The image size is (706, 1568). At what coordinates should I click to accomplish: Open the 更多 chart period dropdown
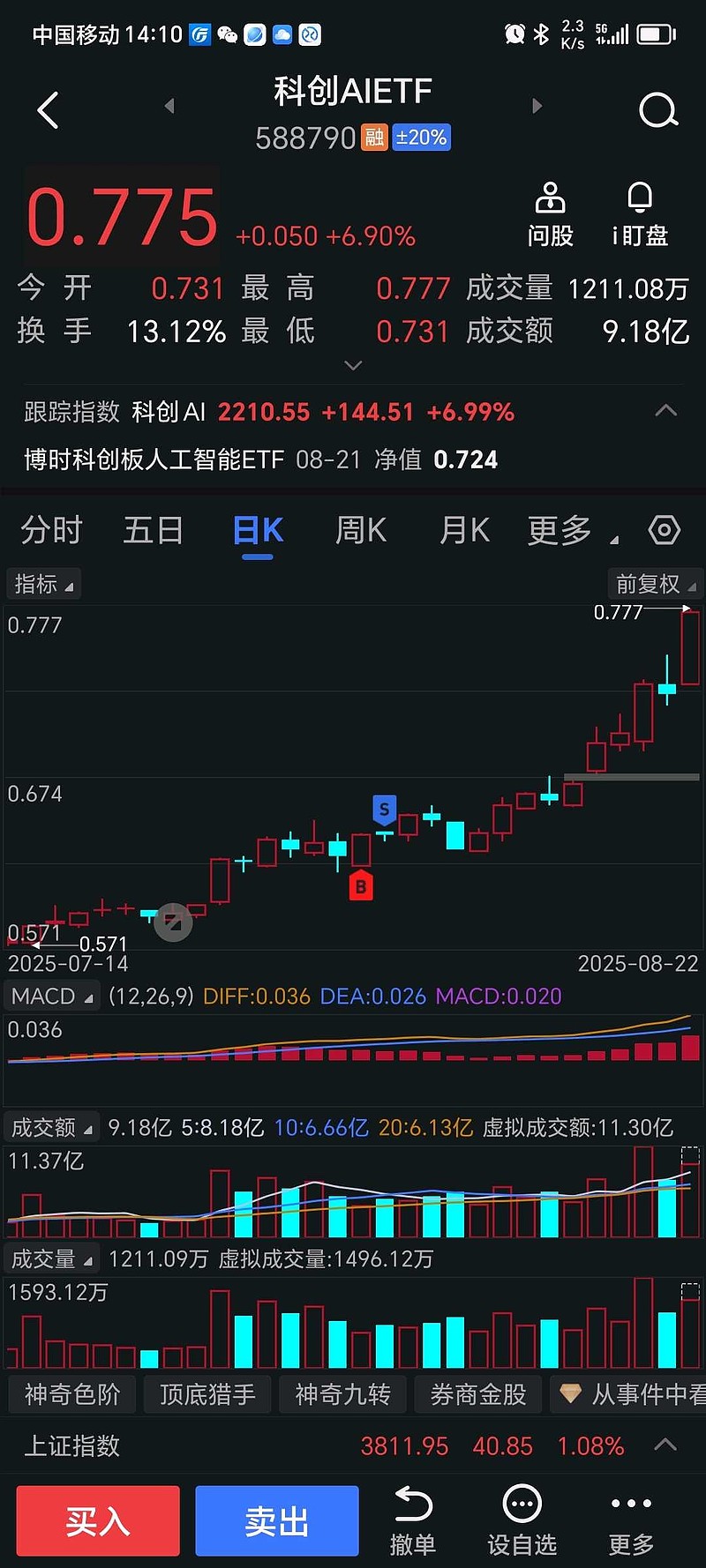point(565,531)
